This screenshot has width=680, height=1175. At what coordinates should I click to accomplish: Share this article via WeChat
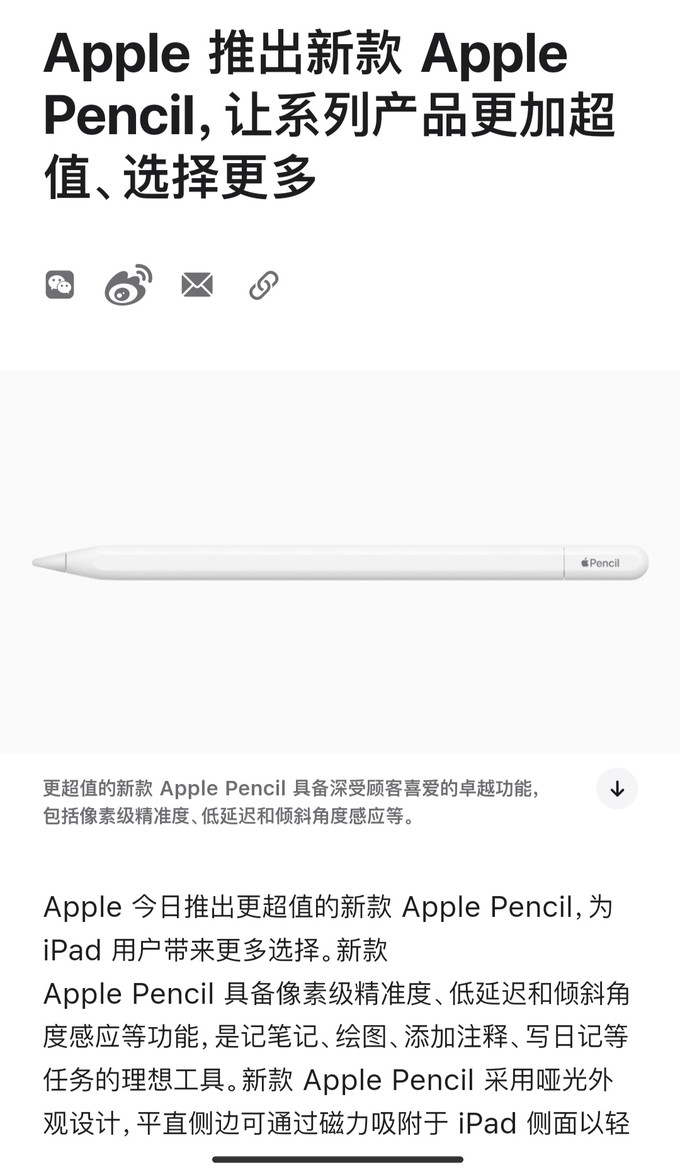pyautogui.click(x=60, y=285)
